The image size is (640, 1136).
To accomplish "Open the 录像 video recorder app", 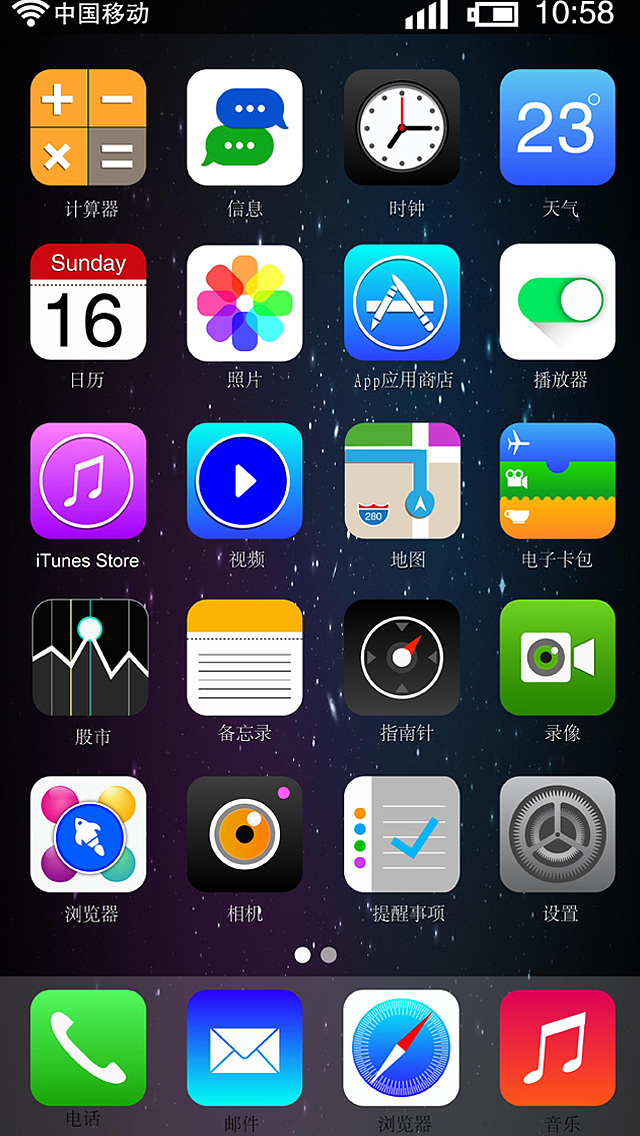I will pyautogui.click(x=558, y=657).
